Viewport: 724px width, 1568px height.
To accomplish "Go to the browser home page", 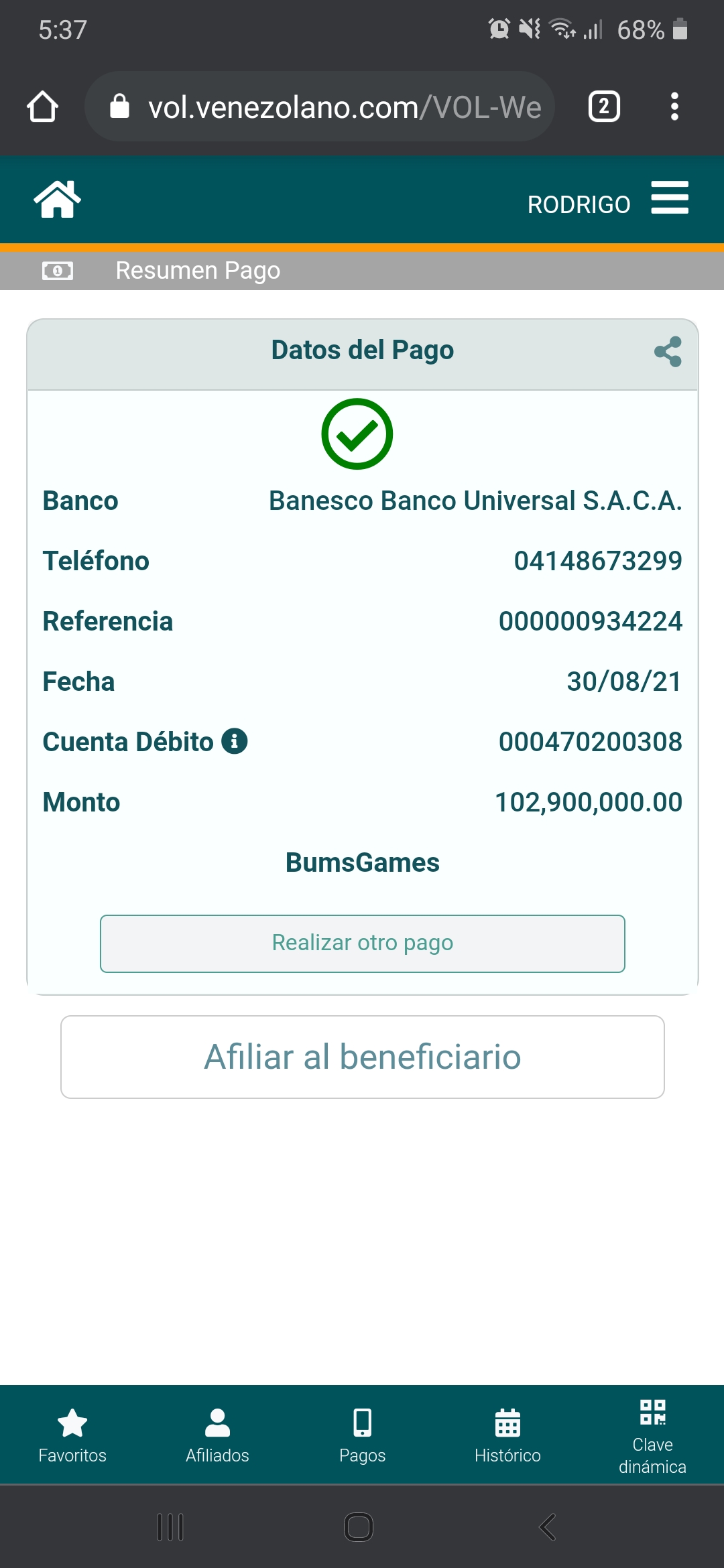I will click(43, 107).
